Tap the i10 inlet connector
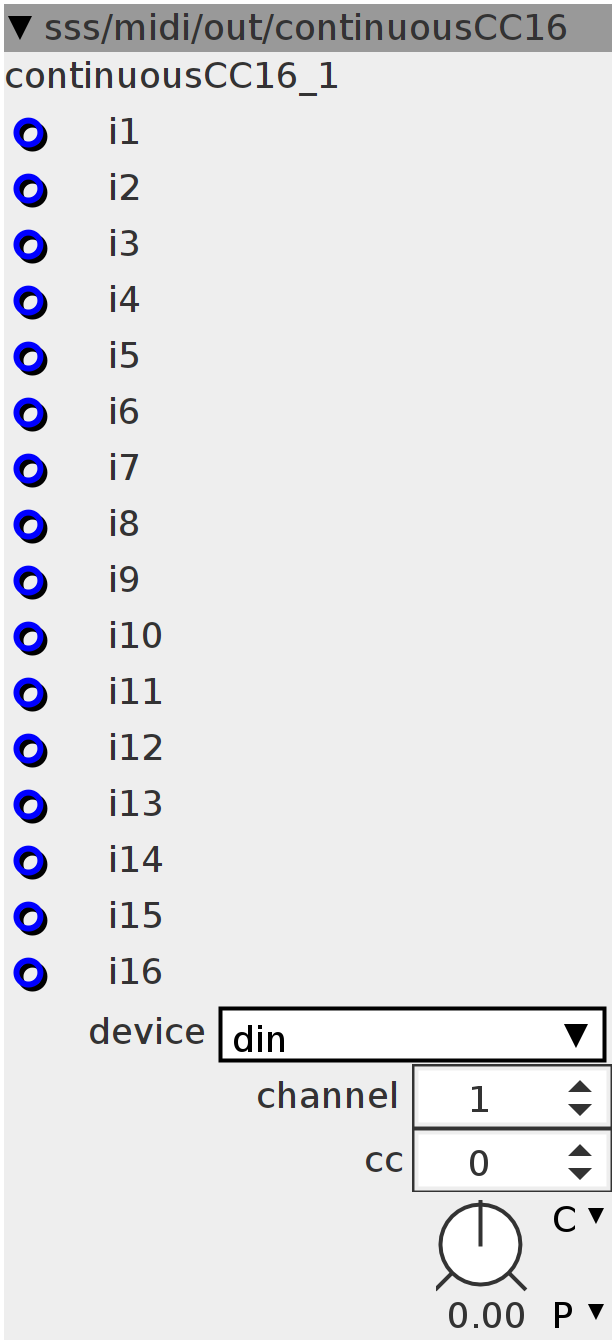Screen dimensions: 616x1344 point(30,638)
